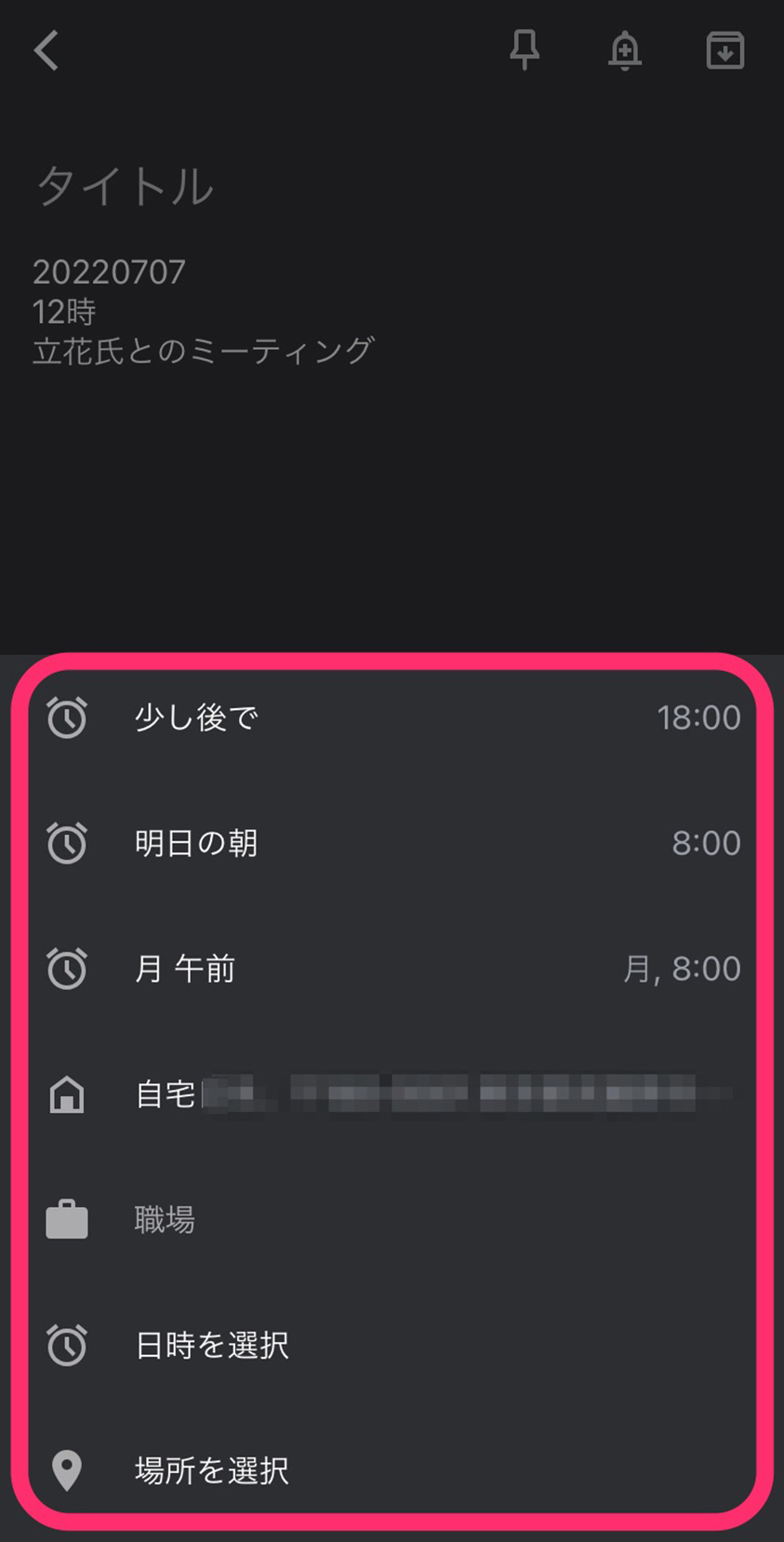Viewport: 784px width, 1542px height.
Task: Open 場所を選択 to choose a place
Action: [x=391, y=1470]
